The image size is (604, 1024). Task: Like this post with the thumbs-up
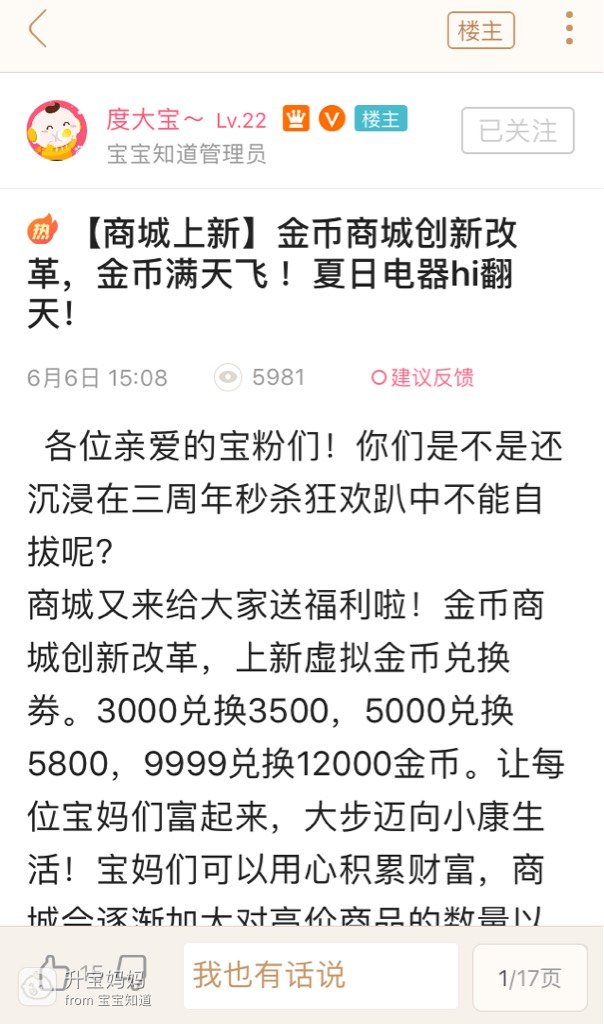click(x=52, y=968)
